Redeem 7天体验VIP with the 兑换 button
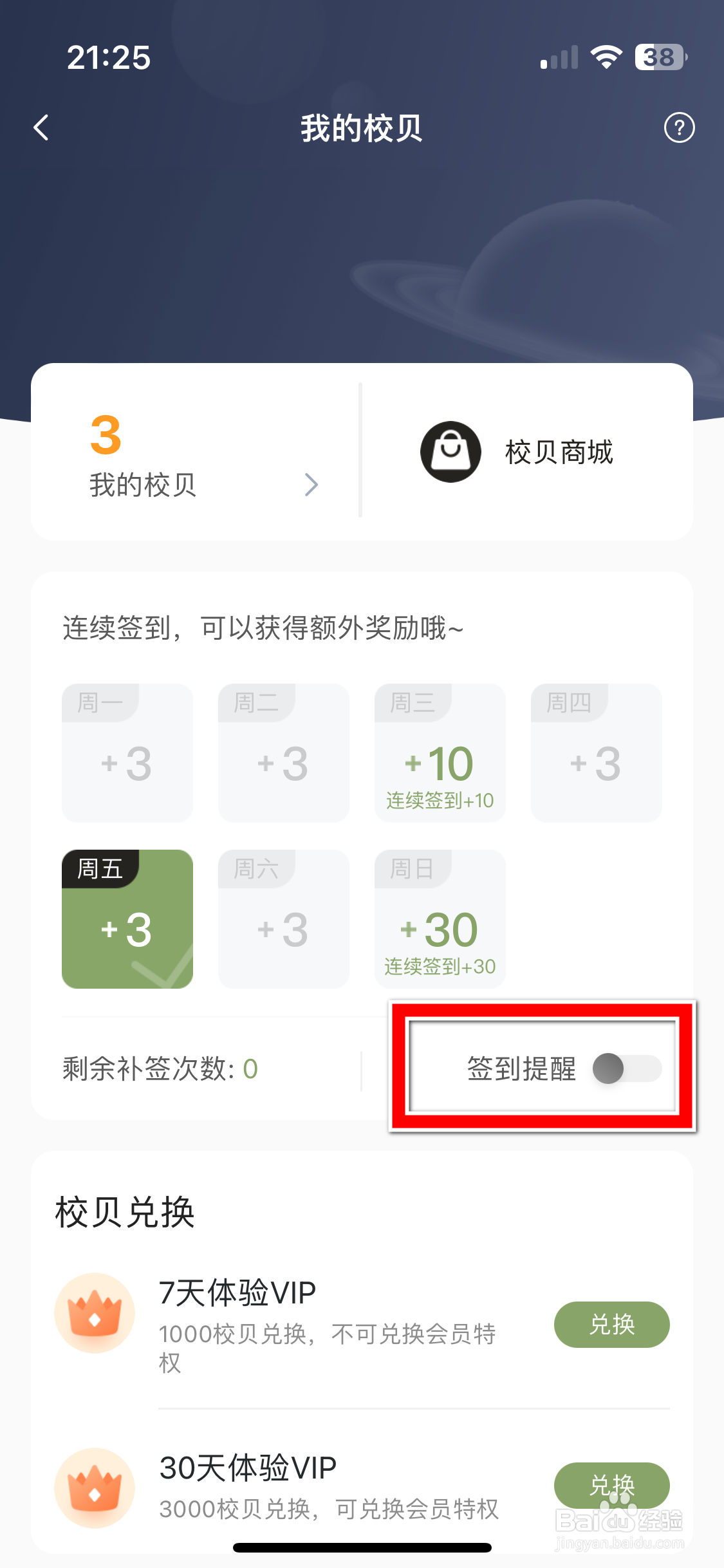The height and width of the screenshot is (1568, 724). (x=611, y=1324)
